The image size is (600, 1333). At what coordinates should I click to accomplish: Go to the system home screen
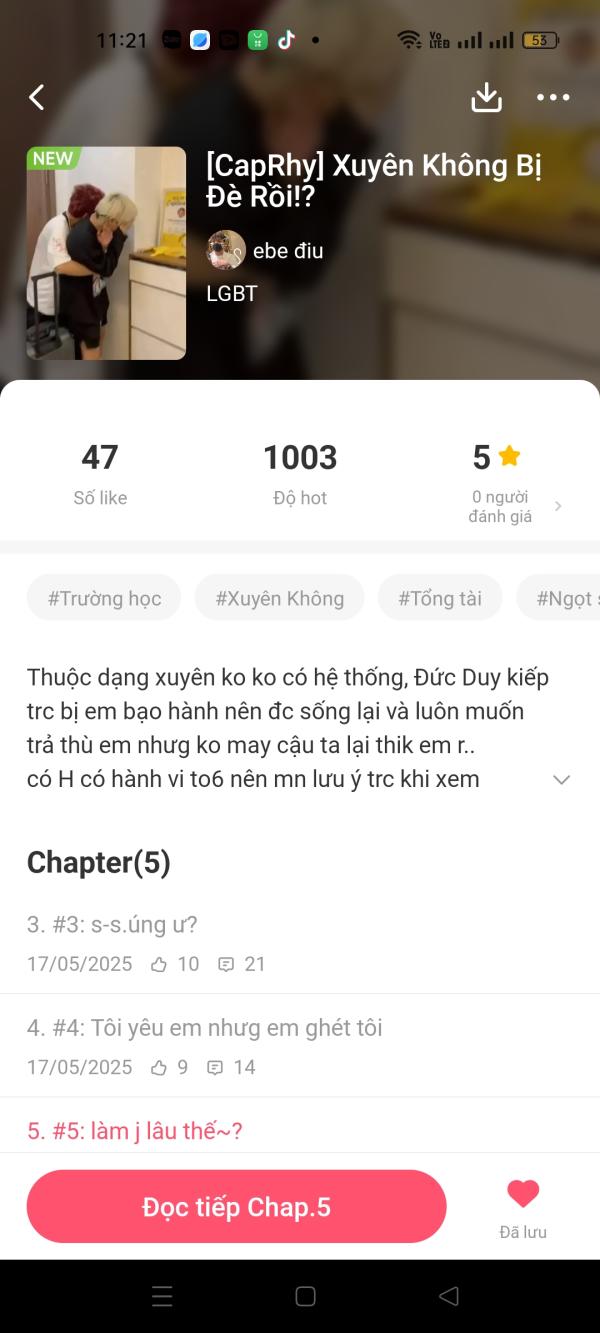pyautogui.click(x=305, y=1297)
